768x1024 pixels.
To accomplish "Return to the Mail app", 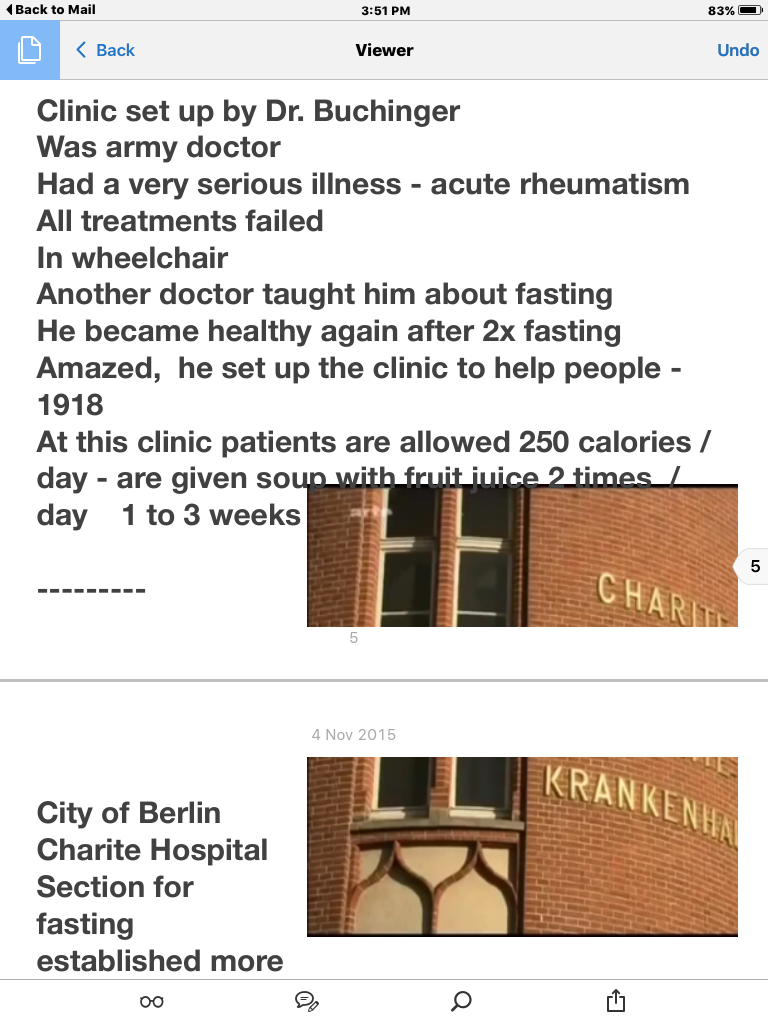I will (x=50, y=9).
